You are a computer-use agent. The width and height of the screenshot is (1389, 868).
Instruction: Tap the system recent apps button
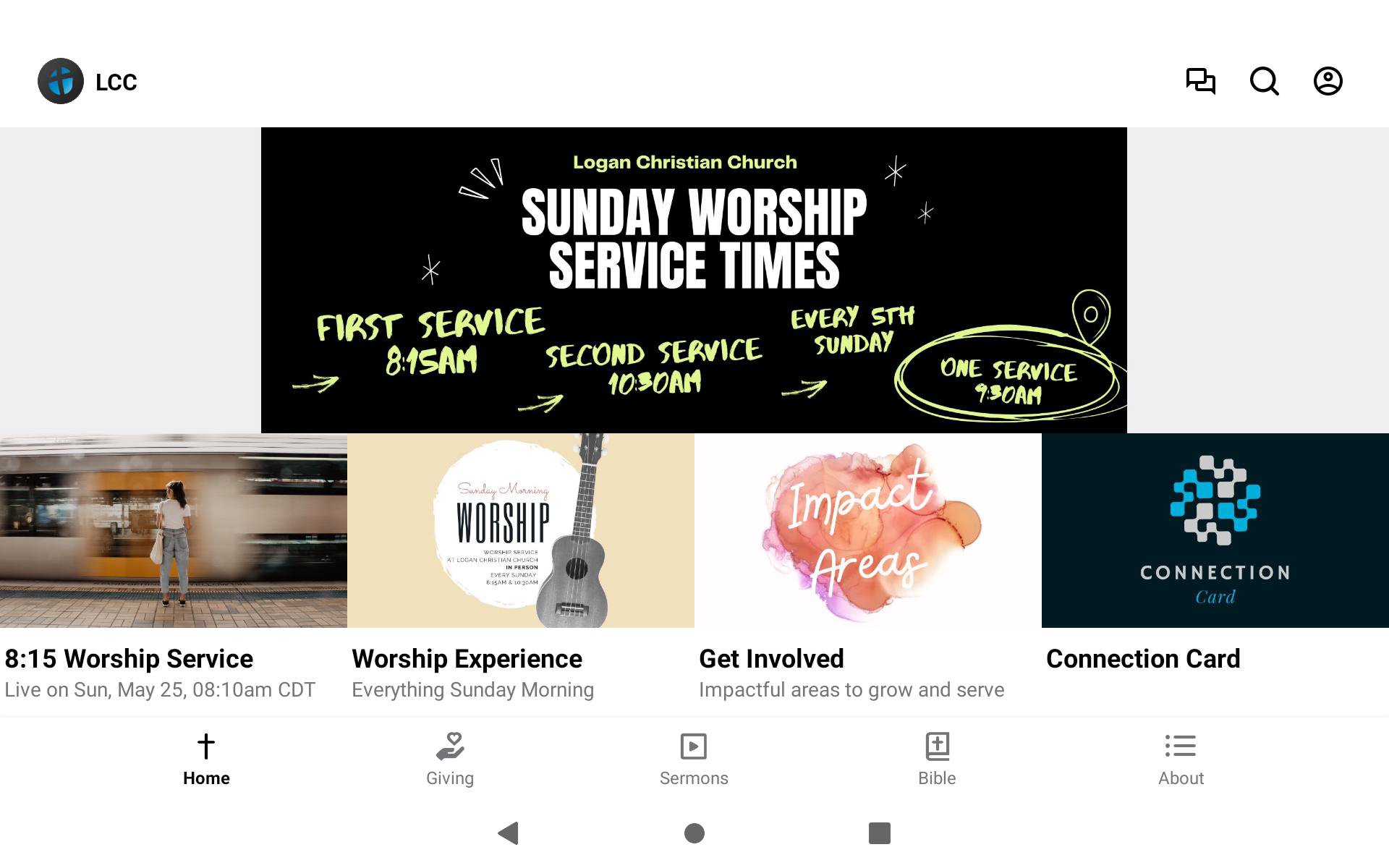879,833
